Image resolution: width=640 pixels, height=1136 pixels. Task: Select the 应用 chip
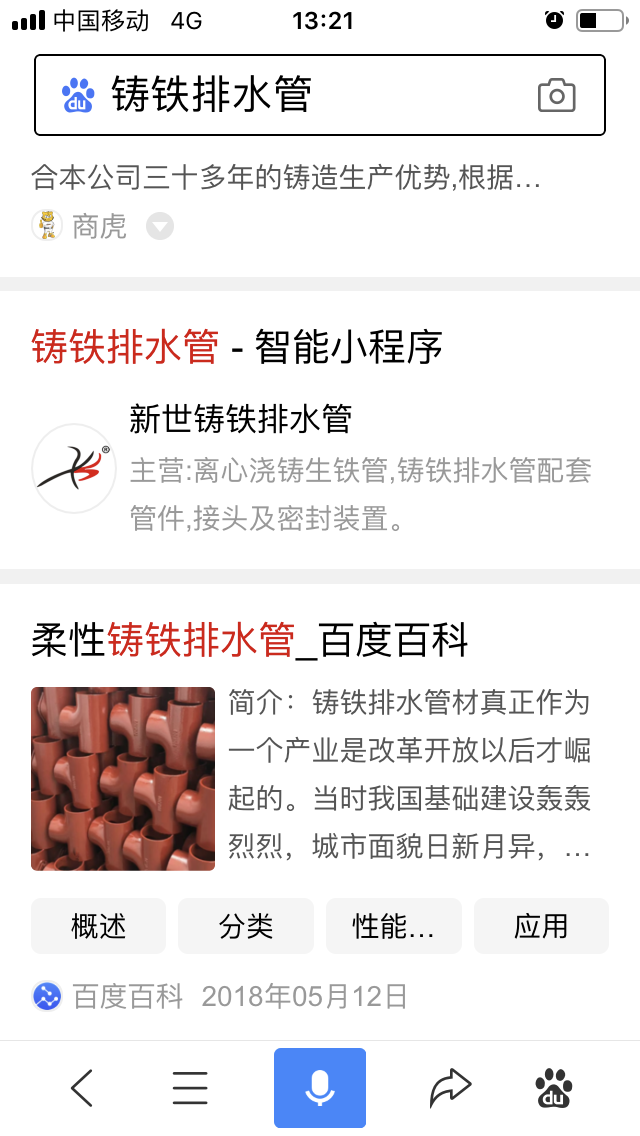tap(541, 926)
